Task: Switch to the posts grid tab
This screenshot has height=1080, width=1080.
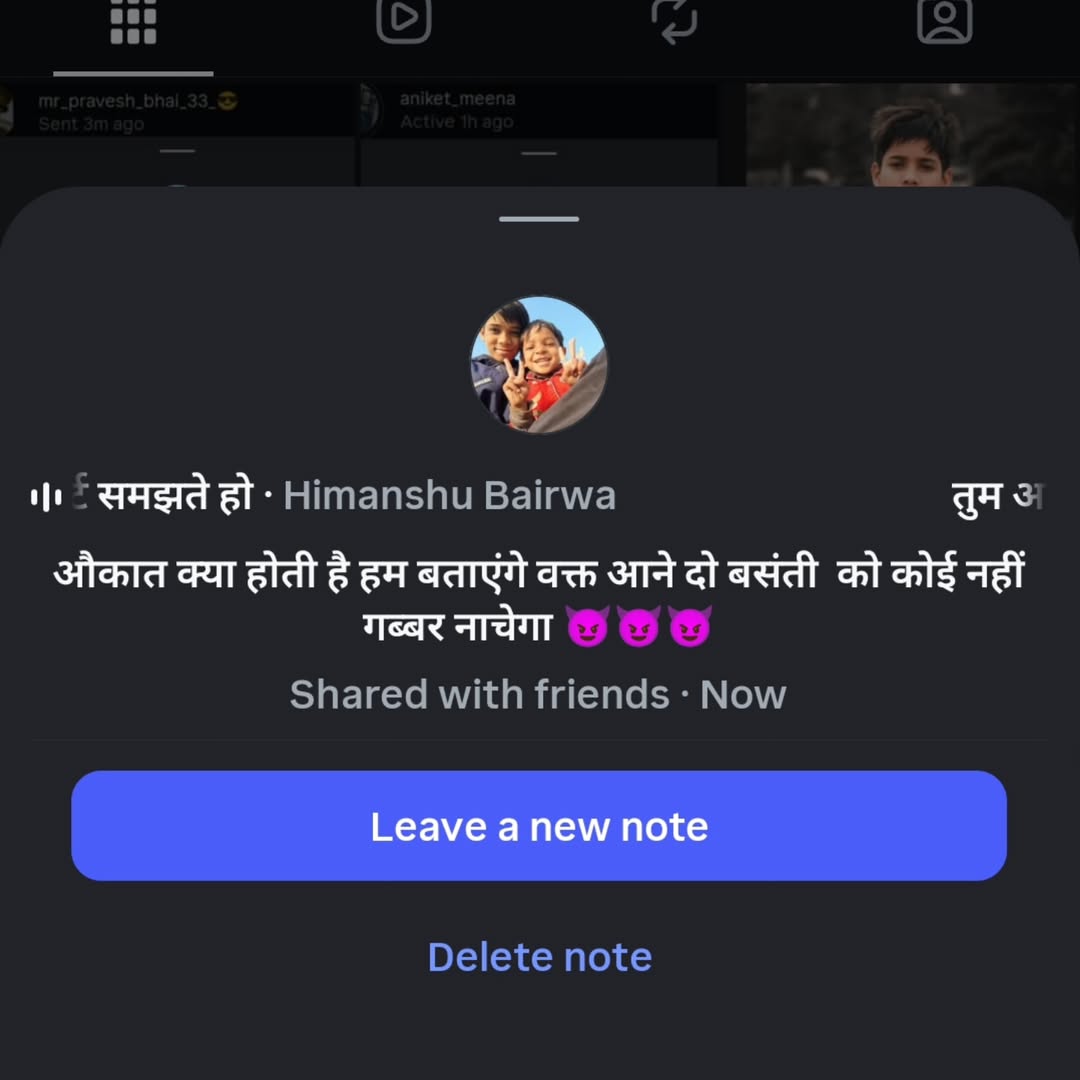Action: (x=133, y=22)
